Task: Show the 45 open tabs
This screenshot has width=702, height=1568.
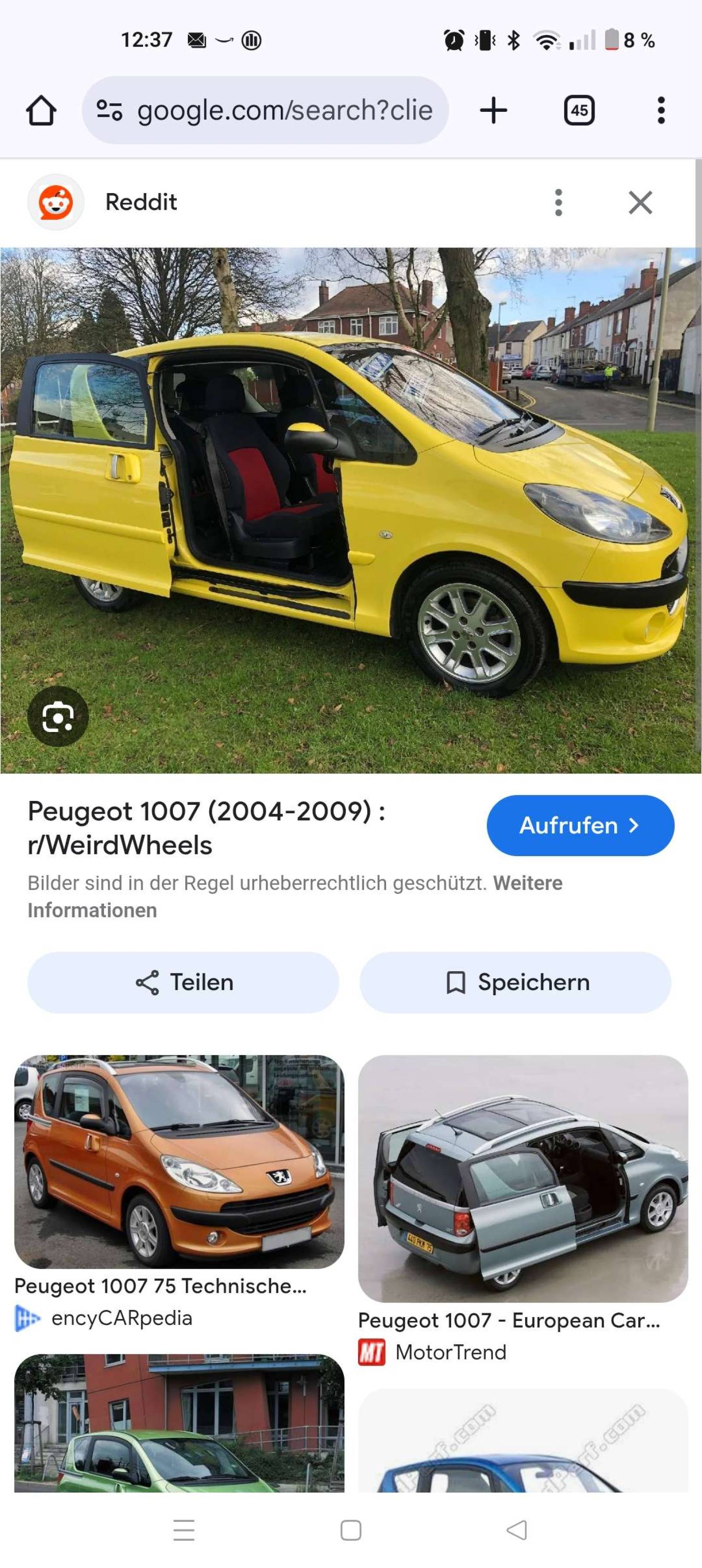Action: click(579, 111)
